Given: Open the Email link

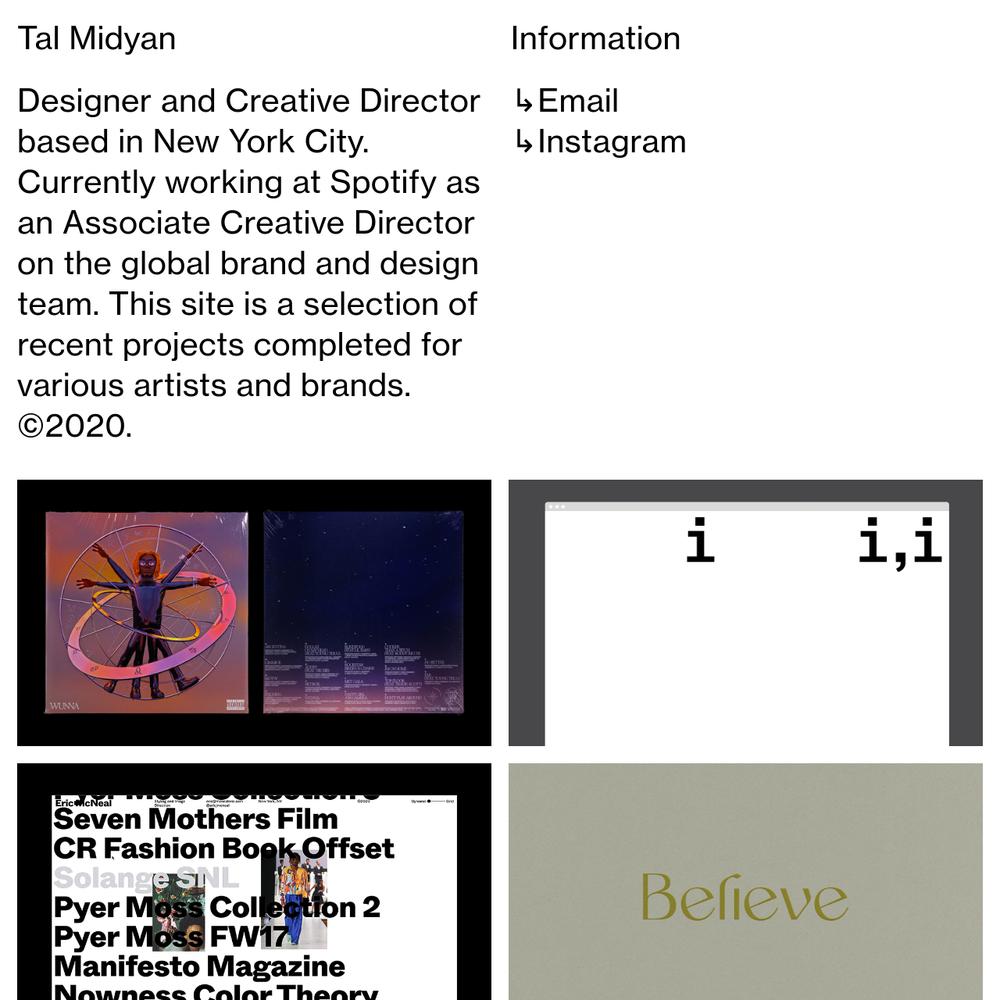Looking at the screenshot, I should point(577,101).
